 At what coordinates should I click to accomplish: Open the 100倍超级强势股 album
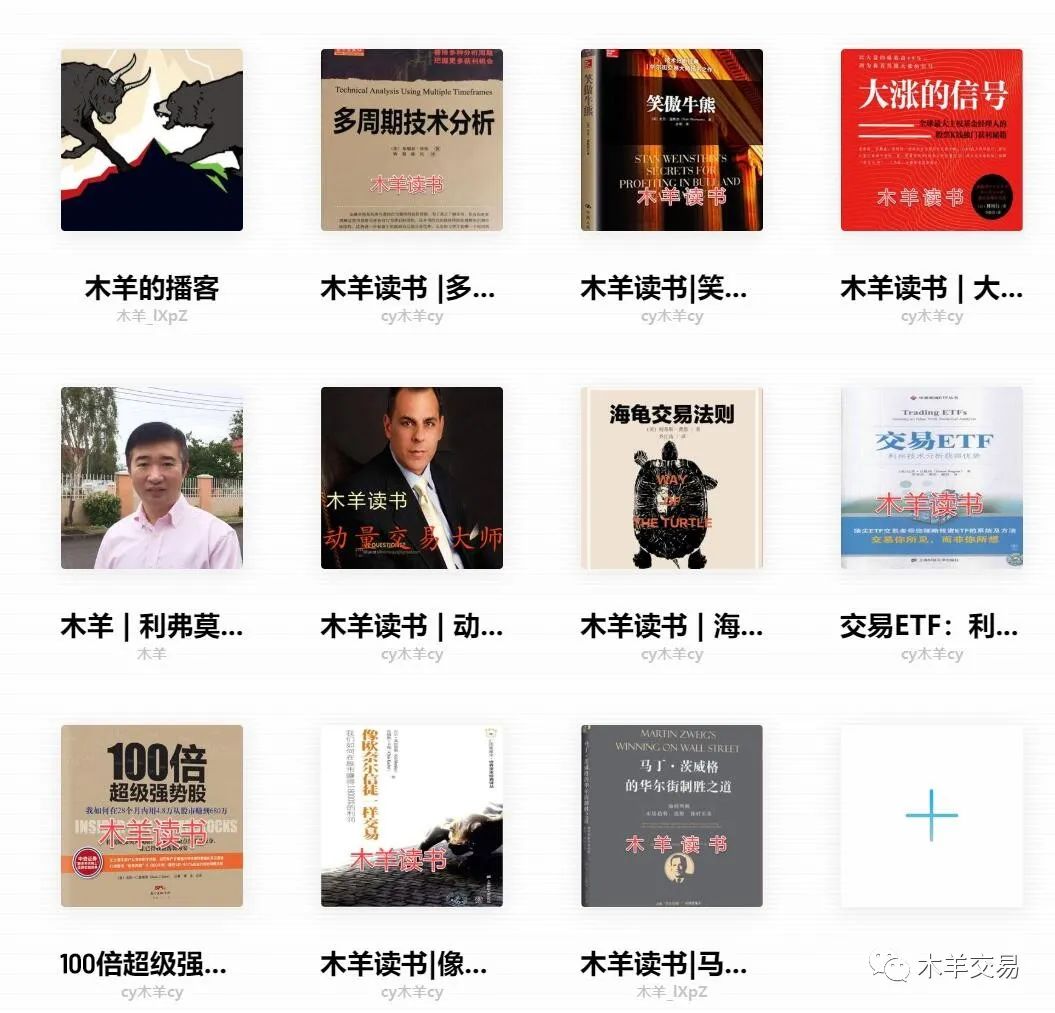click(152, 816)
